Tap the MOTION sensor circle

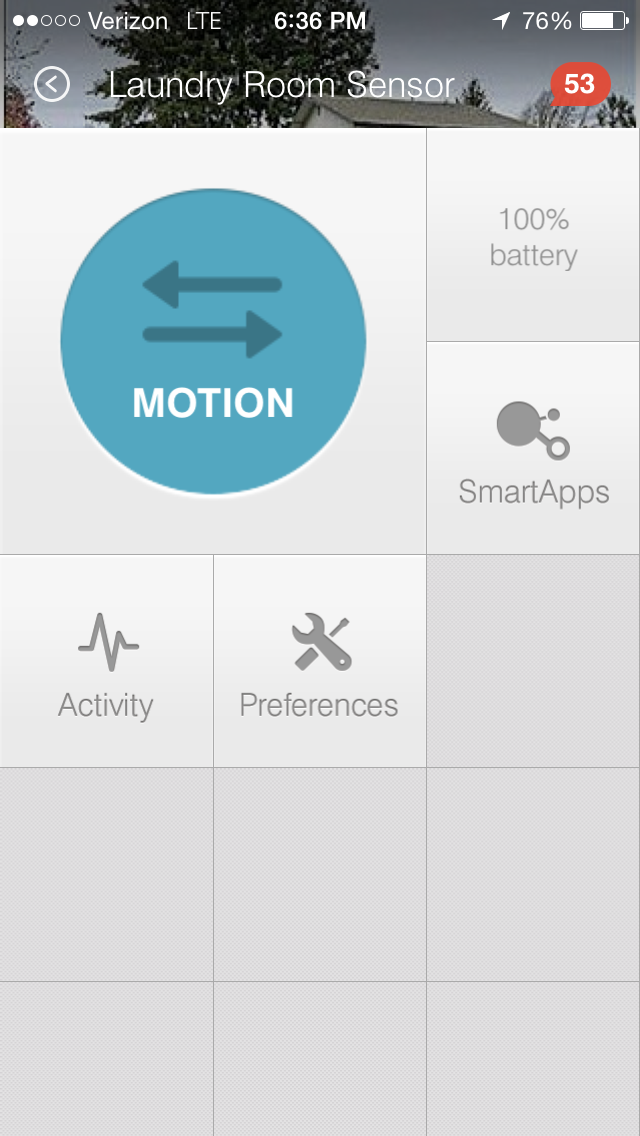(x=213, y=341)
